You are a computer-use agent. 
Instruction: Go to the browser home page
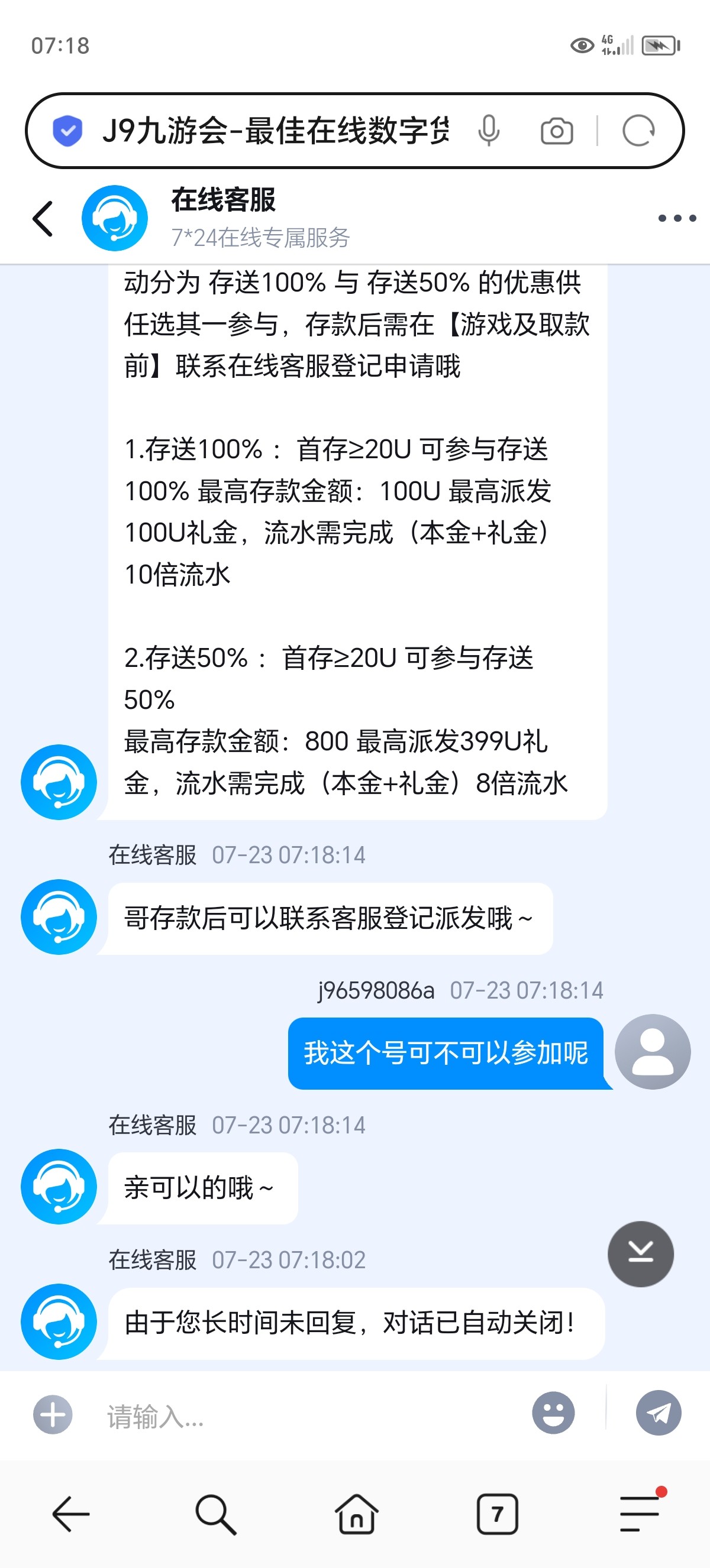click(x=356, y=1514)
